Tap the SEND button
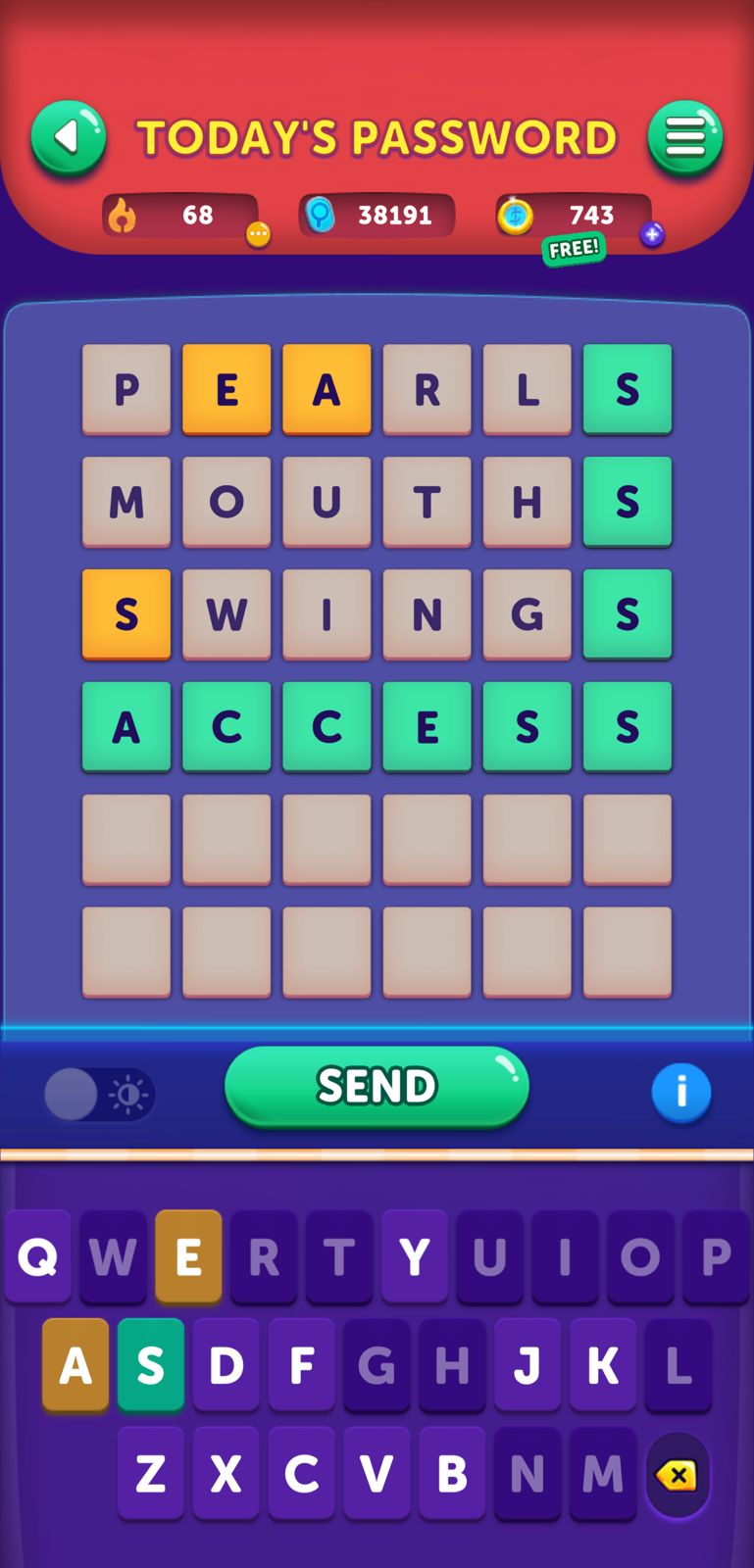 tap(377, 1086)
